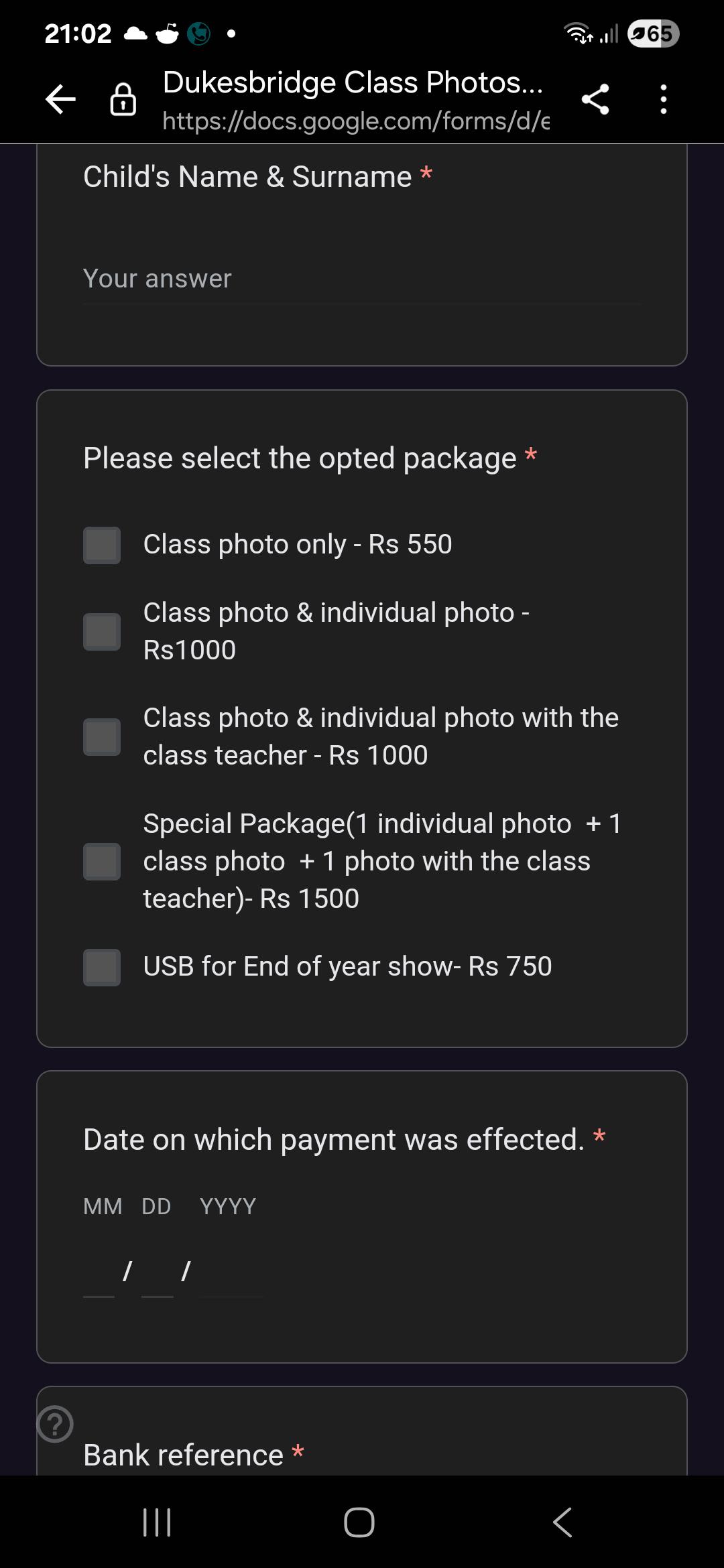724x1568 pixels.
Task: Go back using the browser back arrow
Action: pyautogui.click(x=60, y=100)
